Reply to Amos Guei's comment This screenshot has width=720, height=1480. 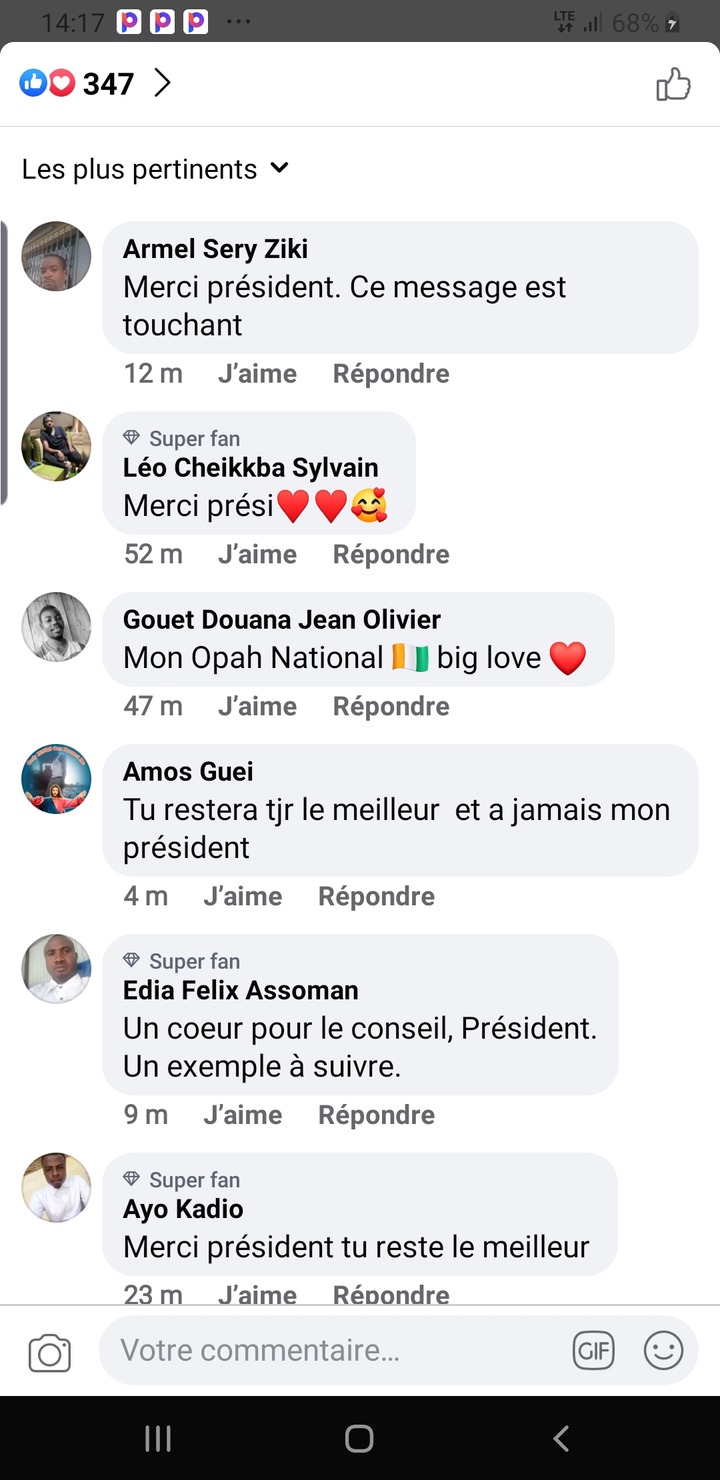click(376, 896)
